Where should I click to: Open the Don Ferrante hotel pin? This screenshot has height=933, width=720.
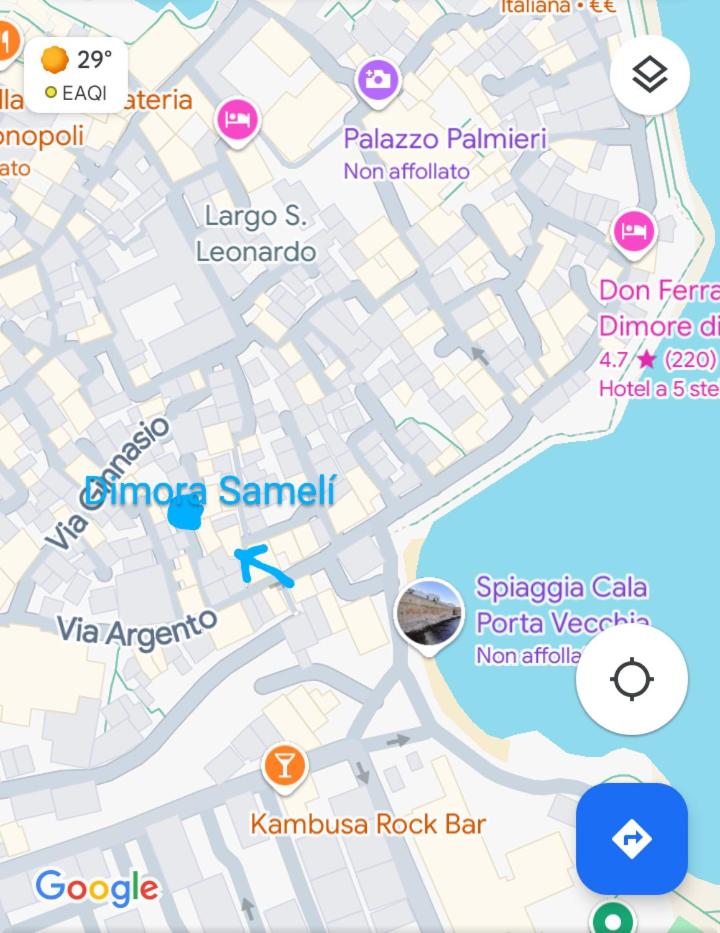pos(634,232)
